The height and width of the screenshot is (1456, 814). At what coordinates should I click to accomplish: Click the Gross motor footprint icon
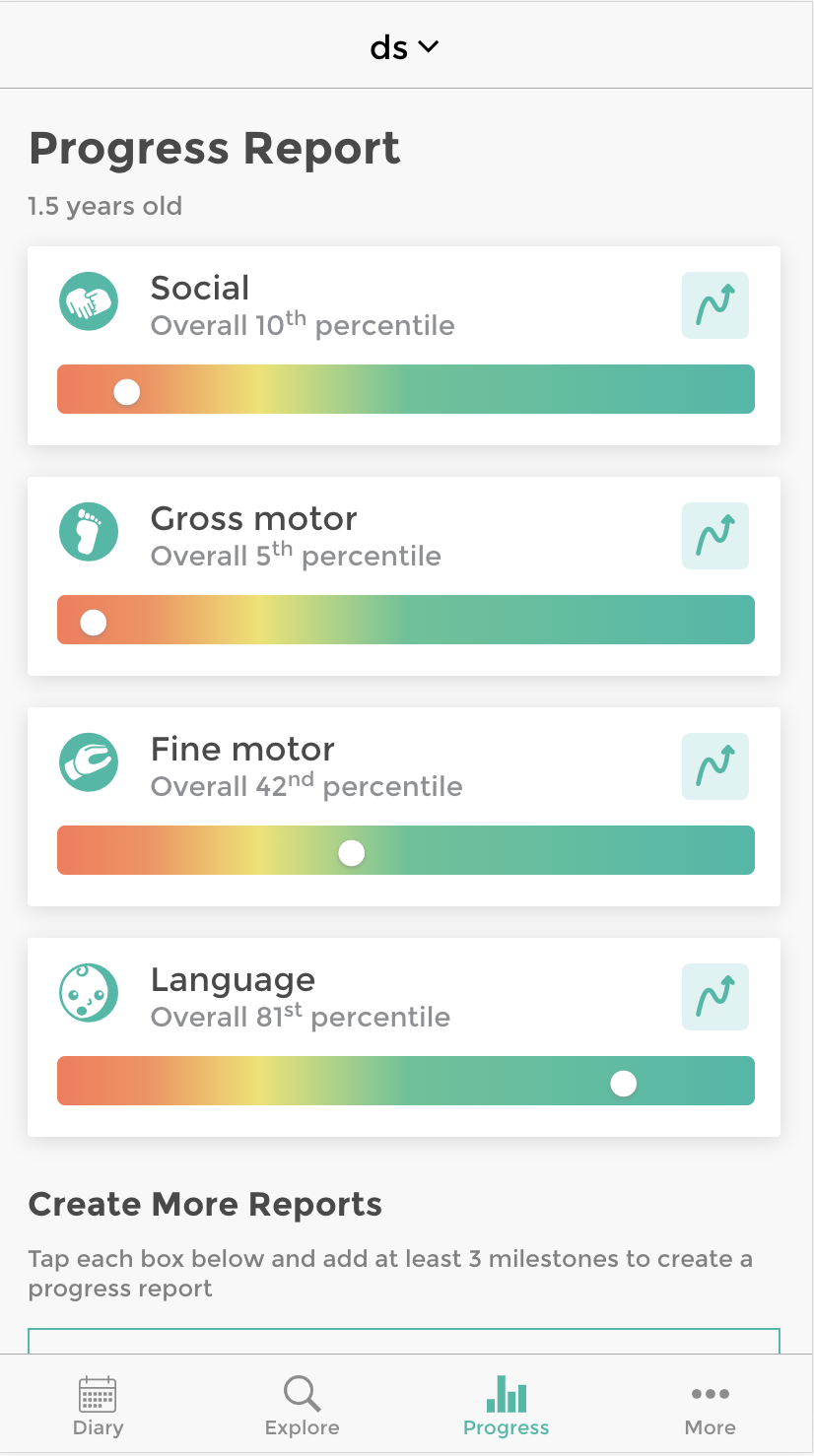coord(89,531)
